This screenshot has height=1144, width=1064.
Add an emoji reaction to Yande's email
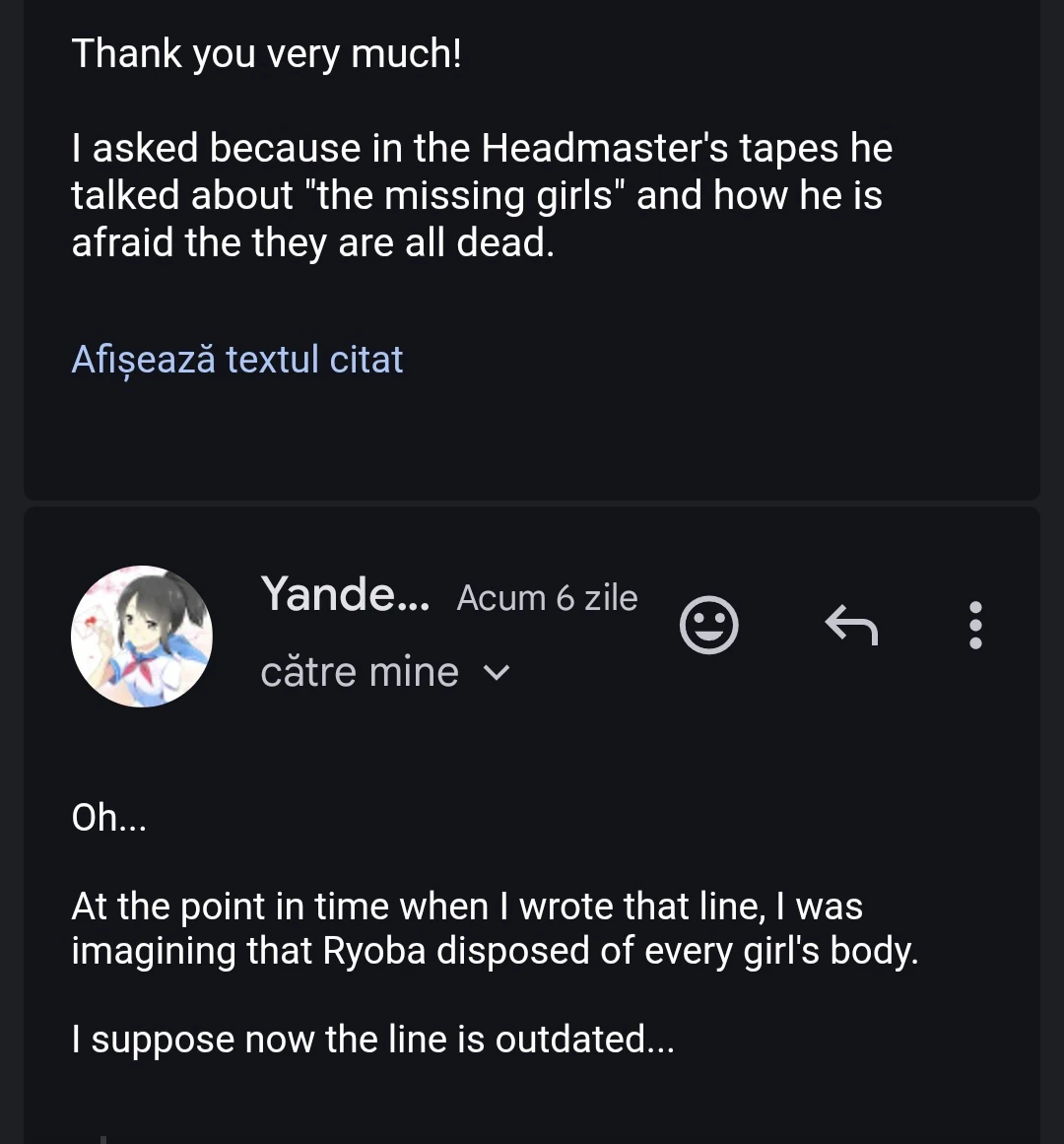(x=708, y=625)
